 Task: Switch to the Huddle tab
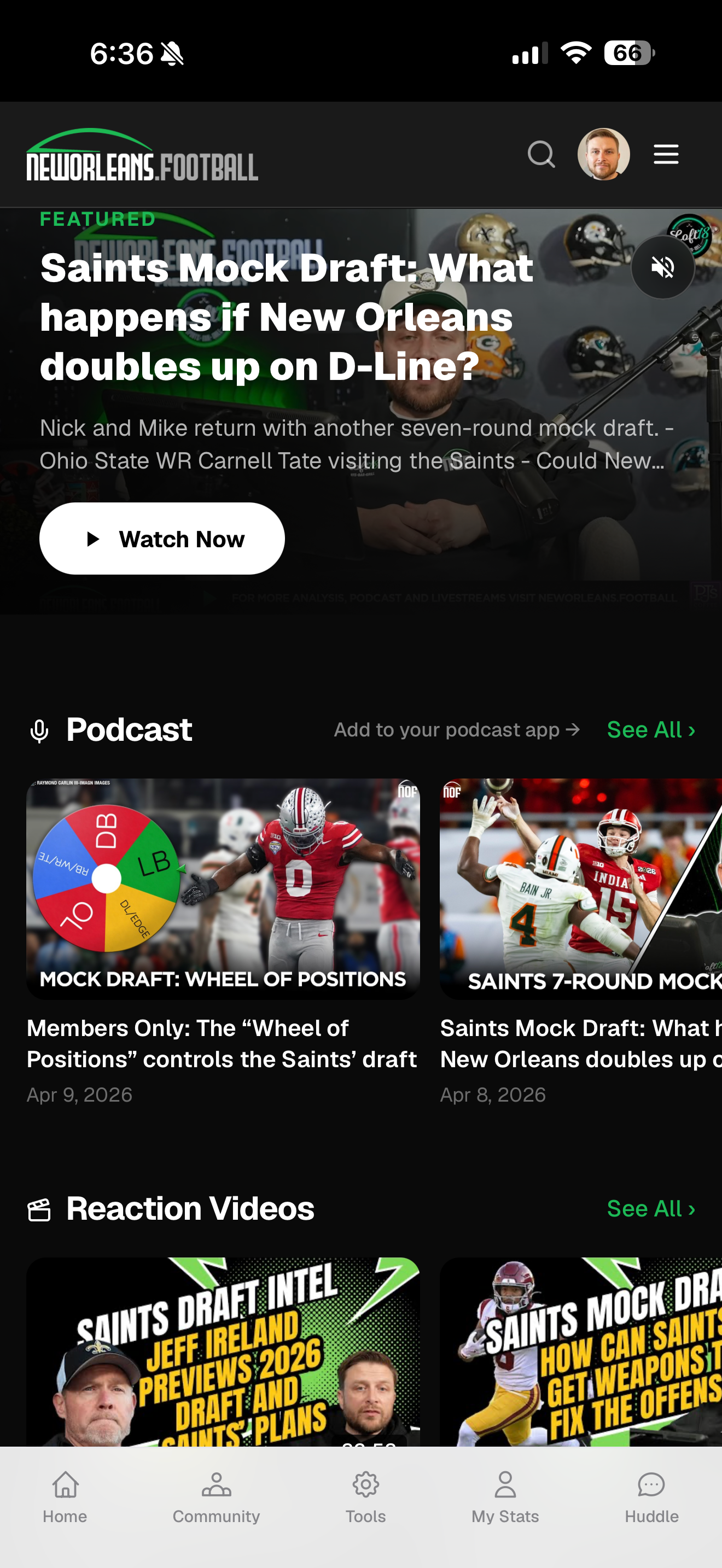coord(651,1498)
